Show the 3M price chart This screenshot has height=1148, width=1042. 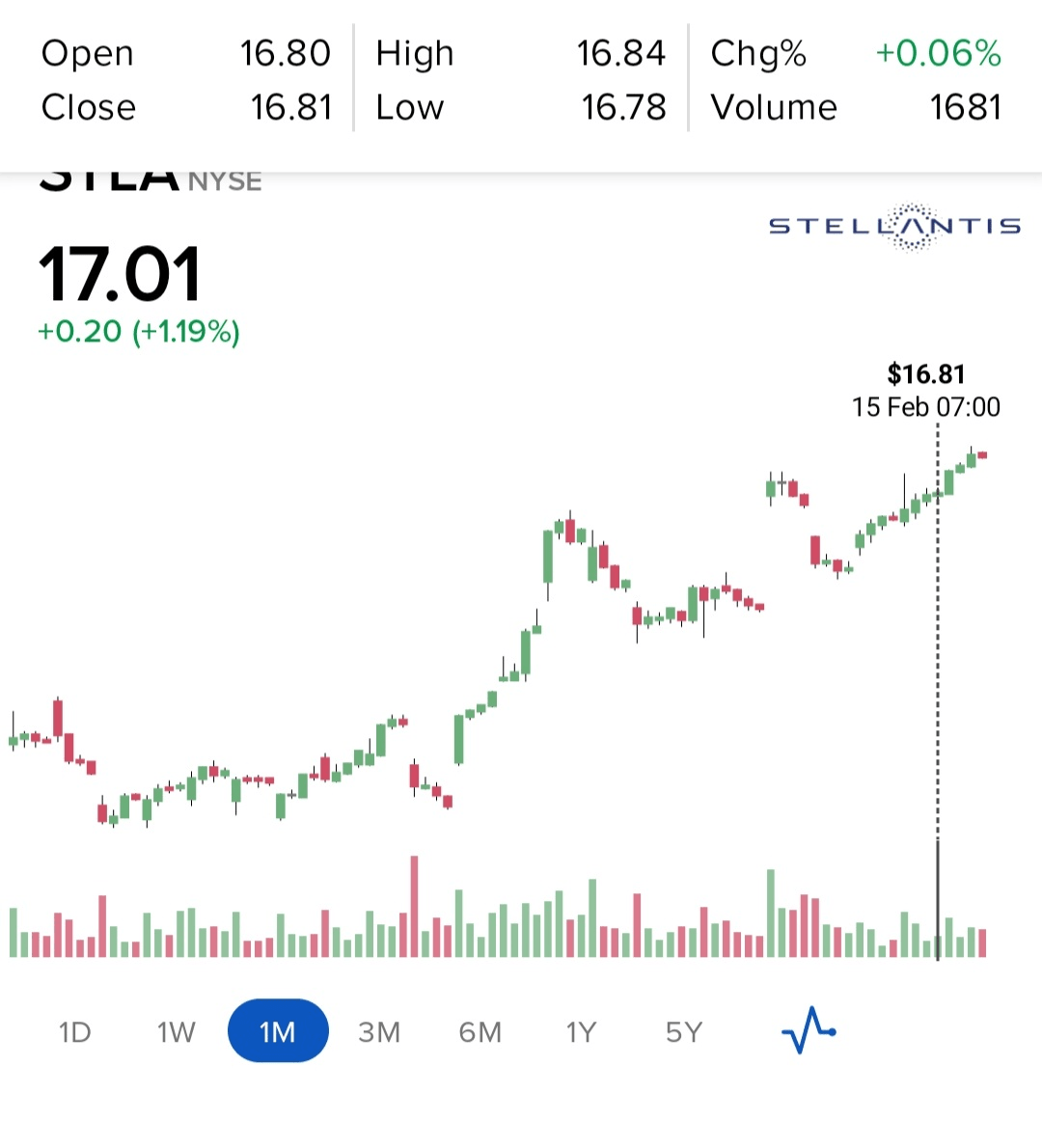(379, 1032)
